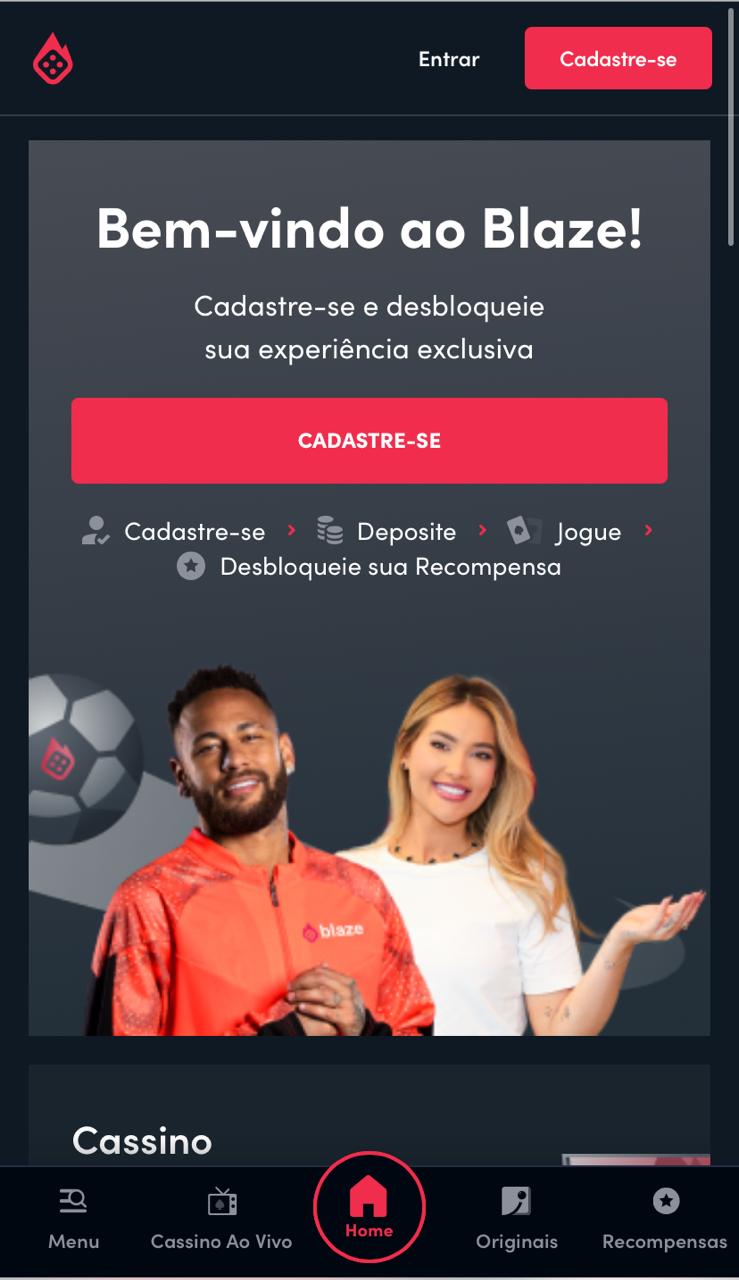Screen dimensions: 739x1280
Task: Switch to the Originais tab
Action: [516, 1218]
